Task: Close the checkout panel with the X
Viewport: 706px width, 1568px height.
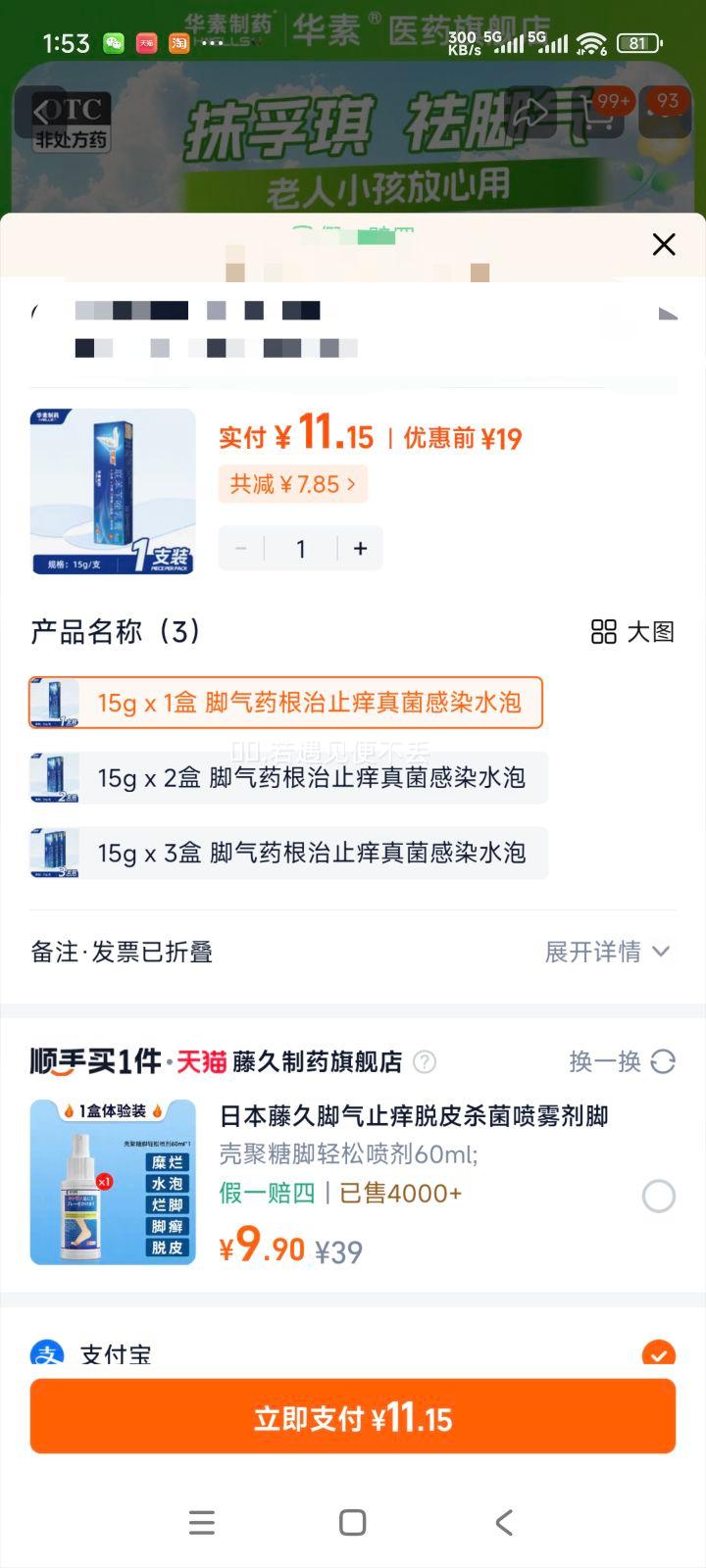Action: click(x=664, y=244)
